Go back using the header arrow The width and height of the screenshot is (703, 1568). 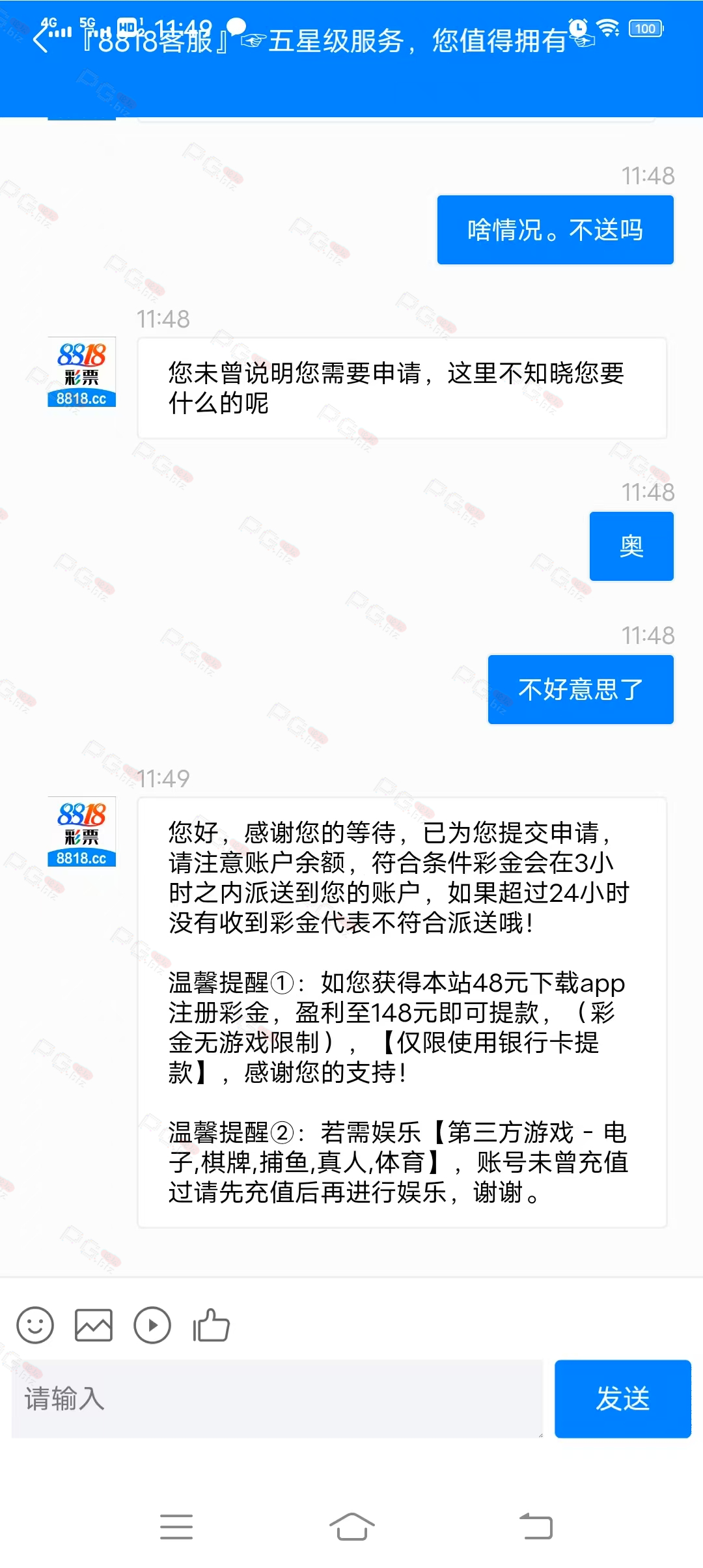click(x=40, y=40)
